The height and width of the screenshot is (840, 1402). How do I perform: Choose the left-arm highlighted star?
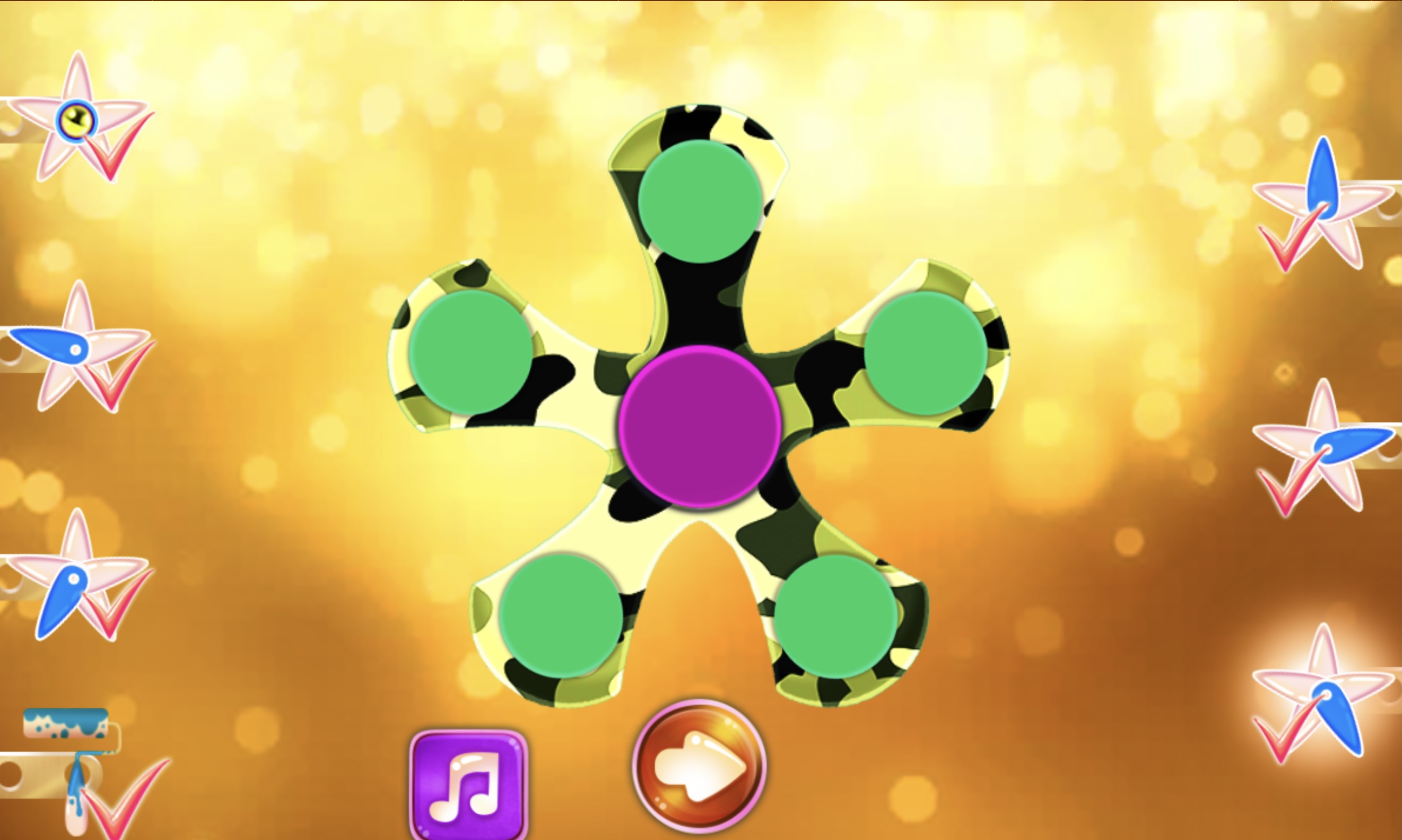[78, 349]
